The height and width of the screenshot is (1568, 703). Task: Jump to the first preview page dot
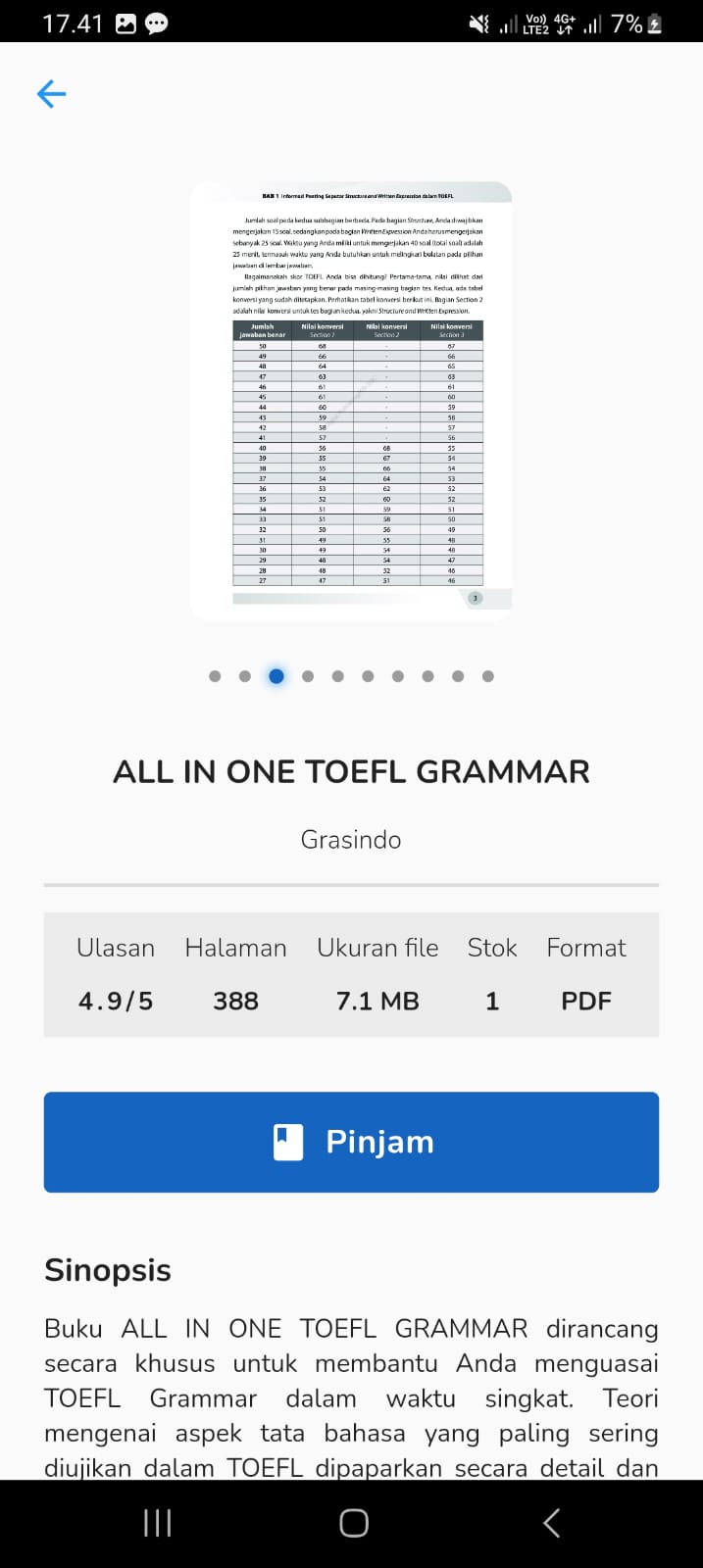pyautogui.click(x=215, y=676)
